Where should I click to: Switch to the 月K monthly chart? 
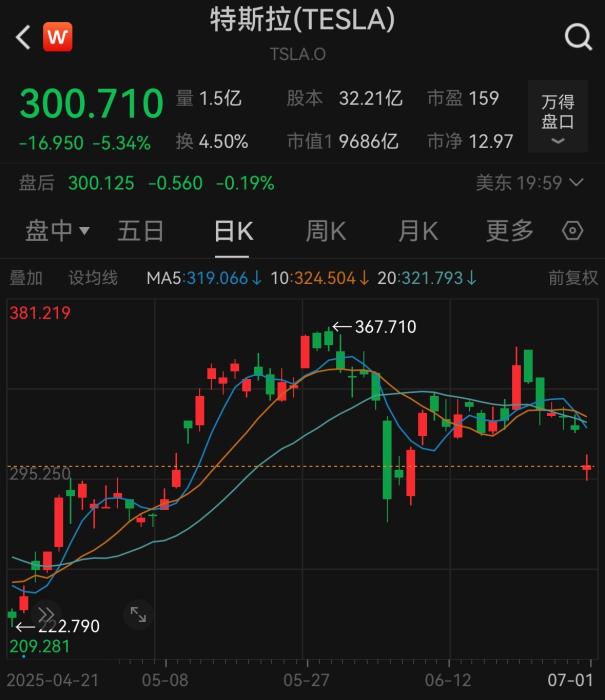[x=418, y=231]
